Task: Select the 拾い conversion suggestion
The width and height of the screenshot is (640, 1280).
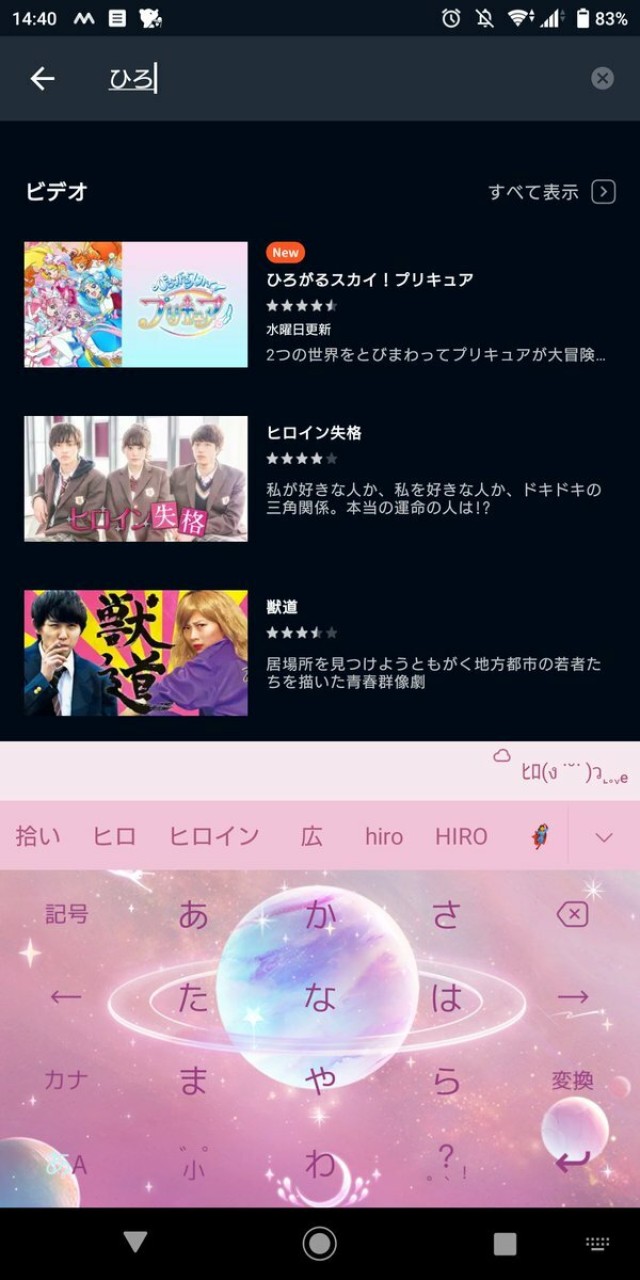Action: [x=38, y=836]
